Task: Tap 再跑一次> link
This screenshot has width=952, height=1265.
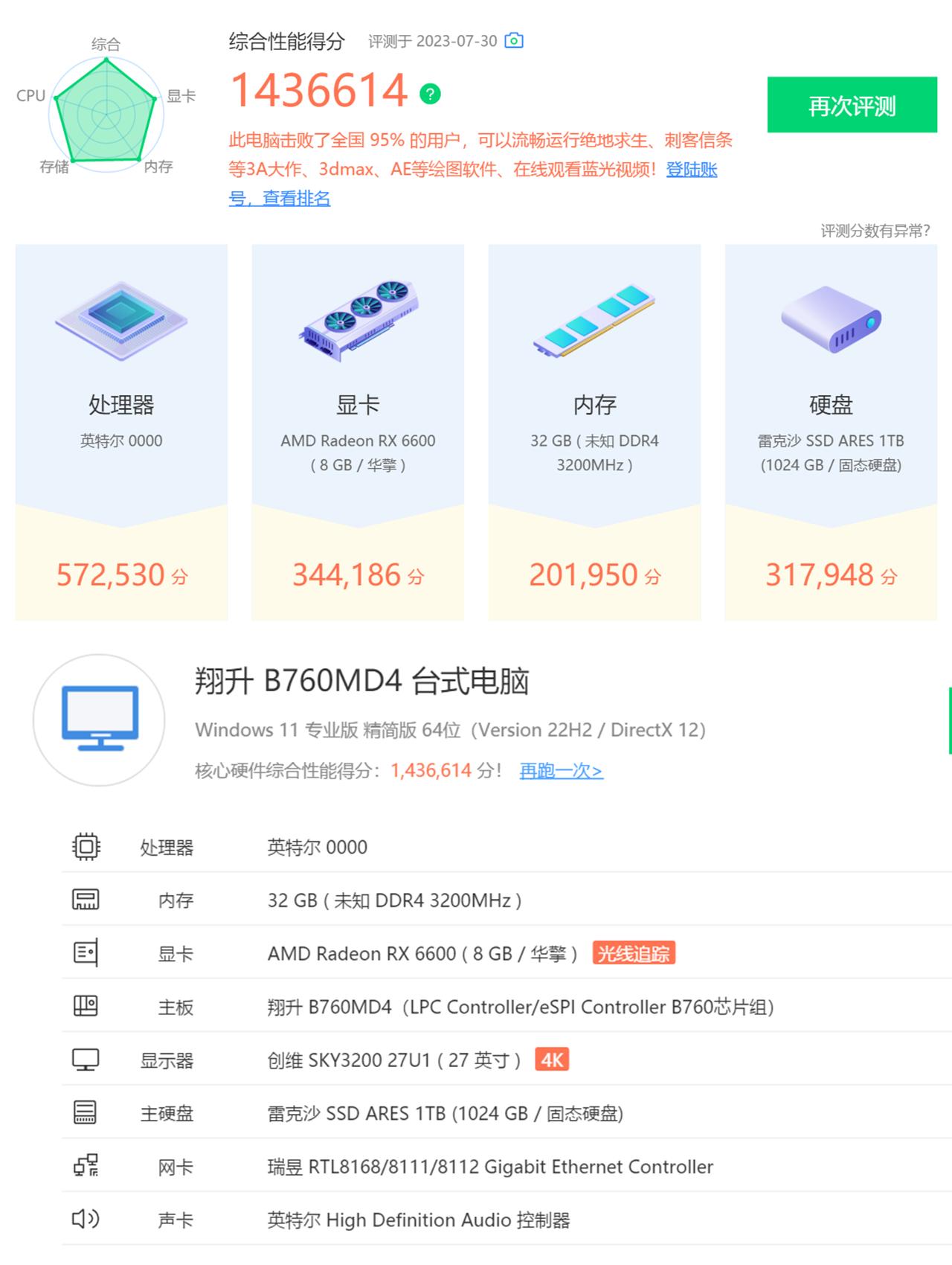Action: coord(561,770)
